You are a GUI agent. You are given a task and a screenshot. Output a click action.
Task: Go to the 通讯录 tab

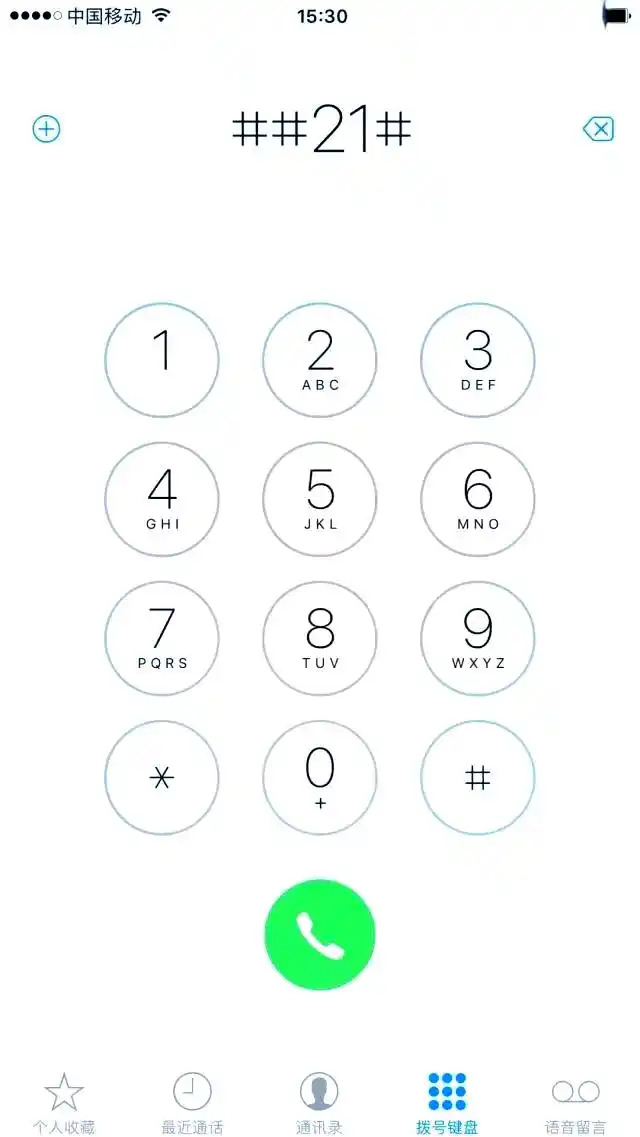pos(319,1102)
